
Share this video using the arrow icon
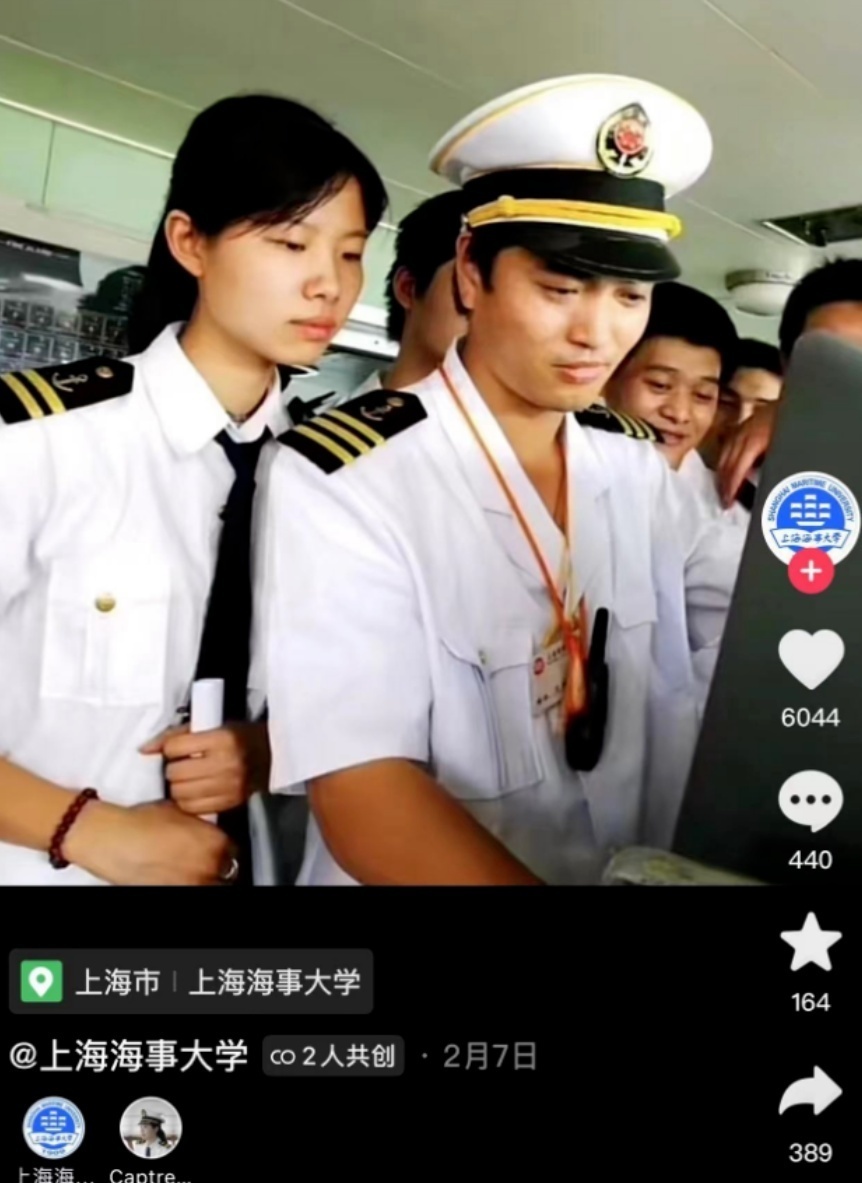[x=810, y=1091]
